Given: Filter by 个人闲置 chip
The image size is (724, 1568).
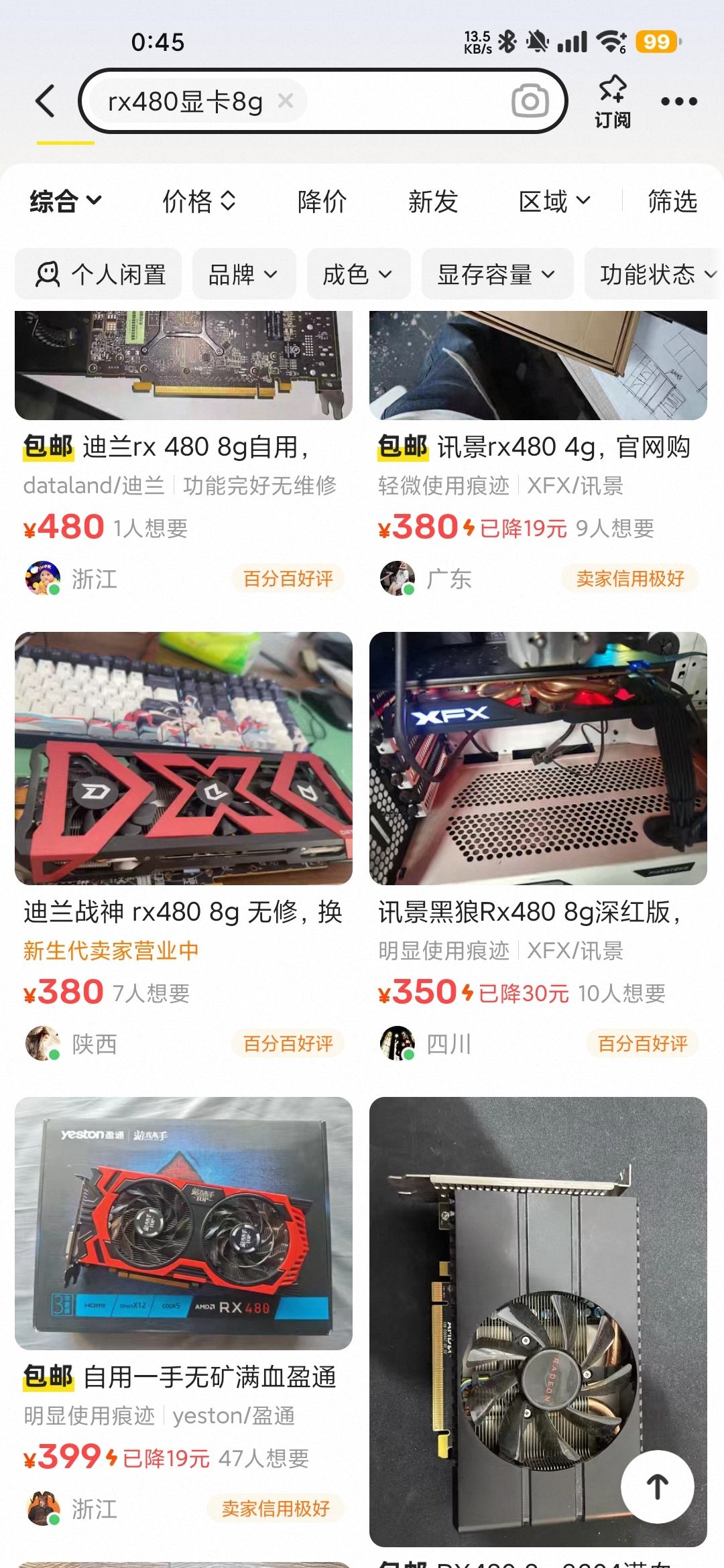Looking at the screenshot, I should point(99,274).
